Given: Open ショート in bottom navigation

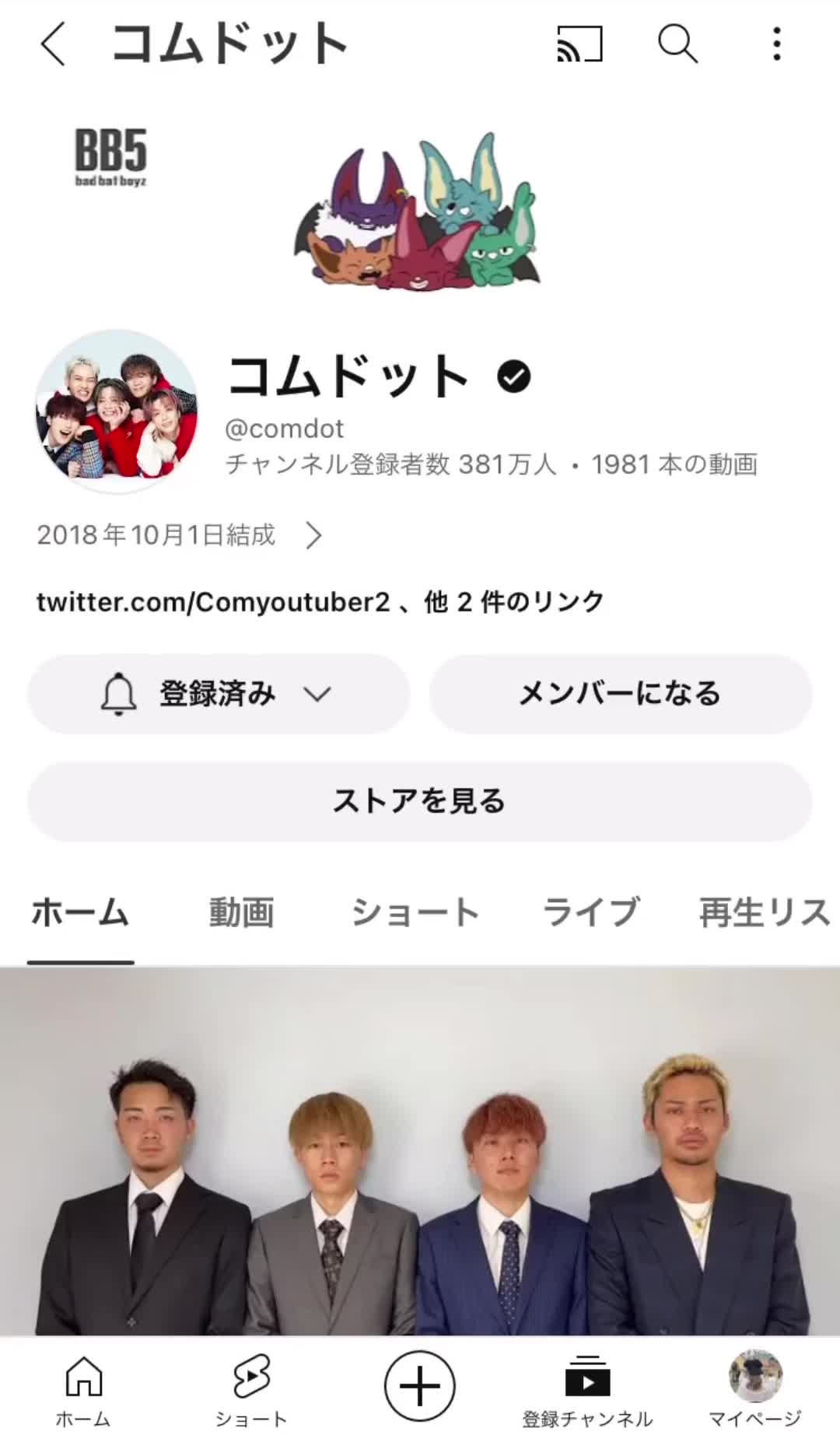Looking at the screenshot, I should [251, 1392].
